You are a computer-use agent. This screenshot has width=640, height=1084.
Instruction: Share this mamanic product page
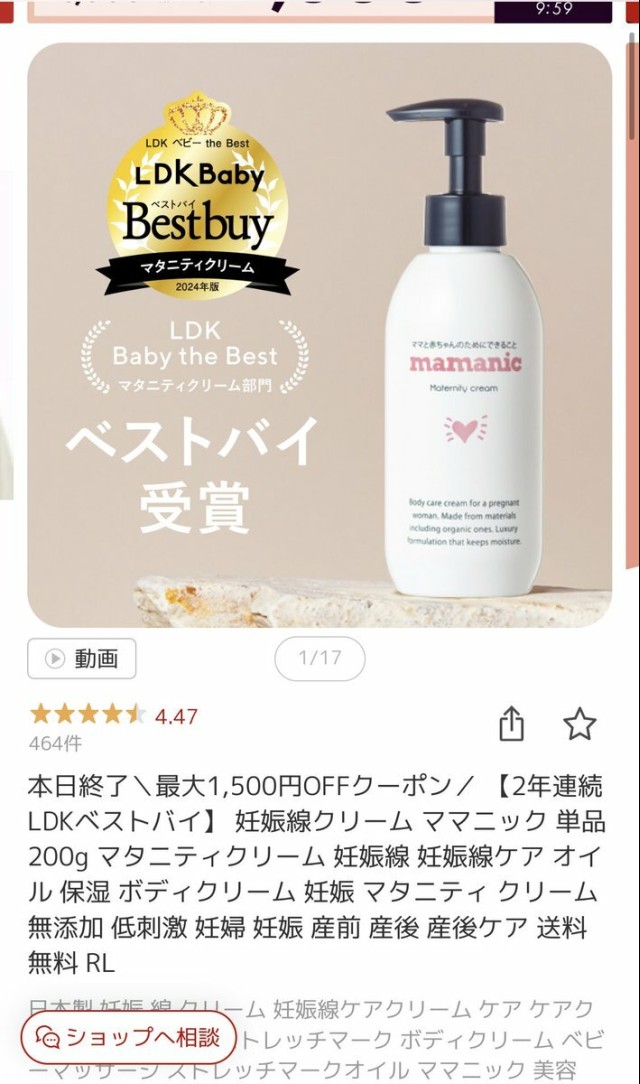point(511,723)
